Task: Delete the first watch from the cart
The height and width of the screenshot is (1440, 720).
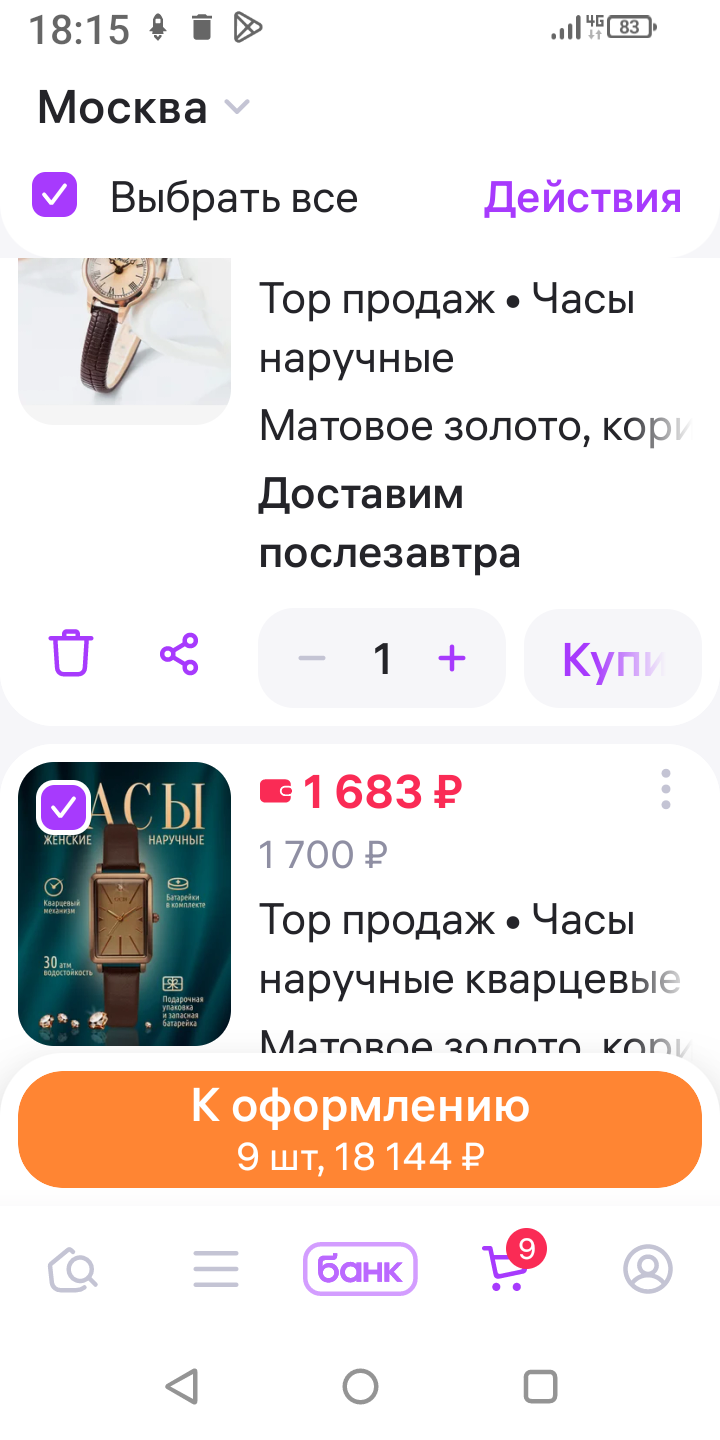Action: click(x=71, y=655)
